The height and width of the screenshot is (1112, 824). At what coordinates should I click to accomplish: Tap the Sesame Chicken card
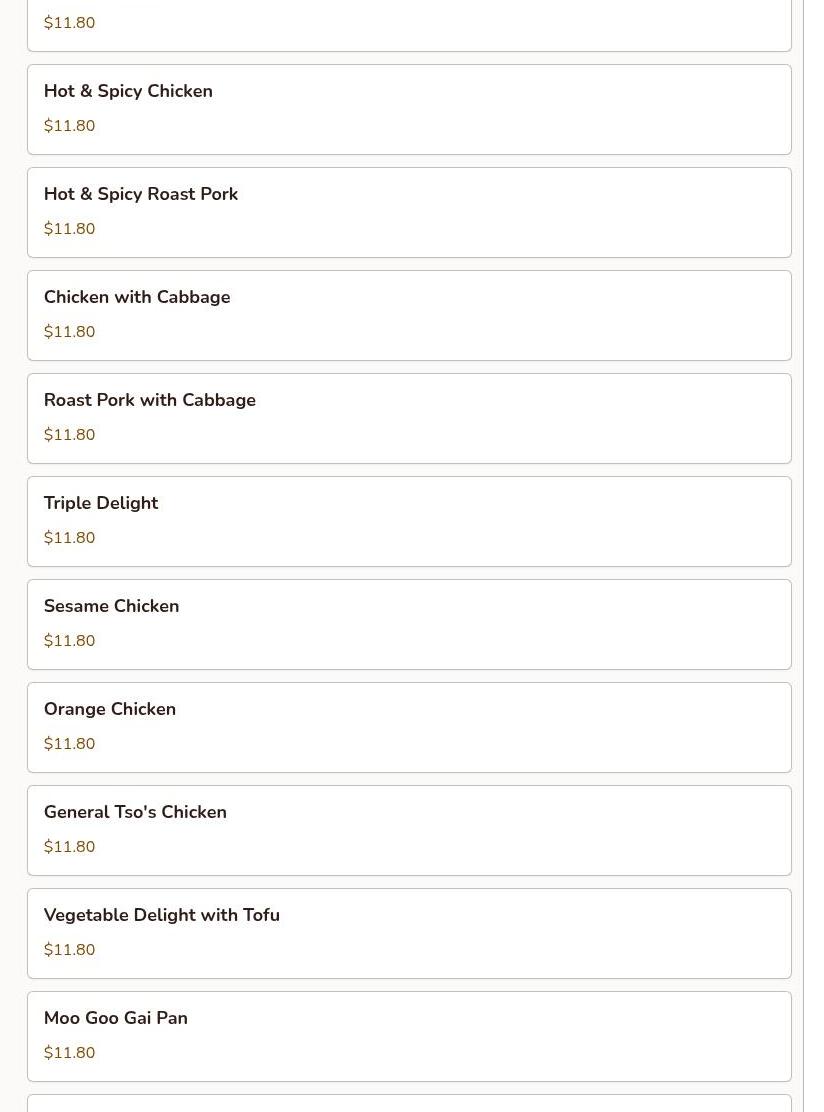[409, 624]
